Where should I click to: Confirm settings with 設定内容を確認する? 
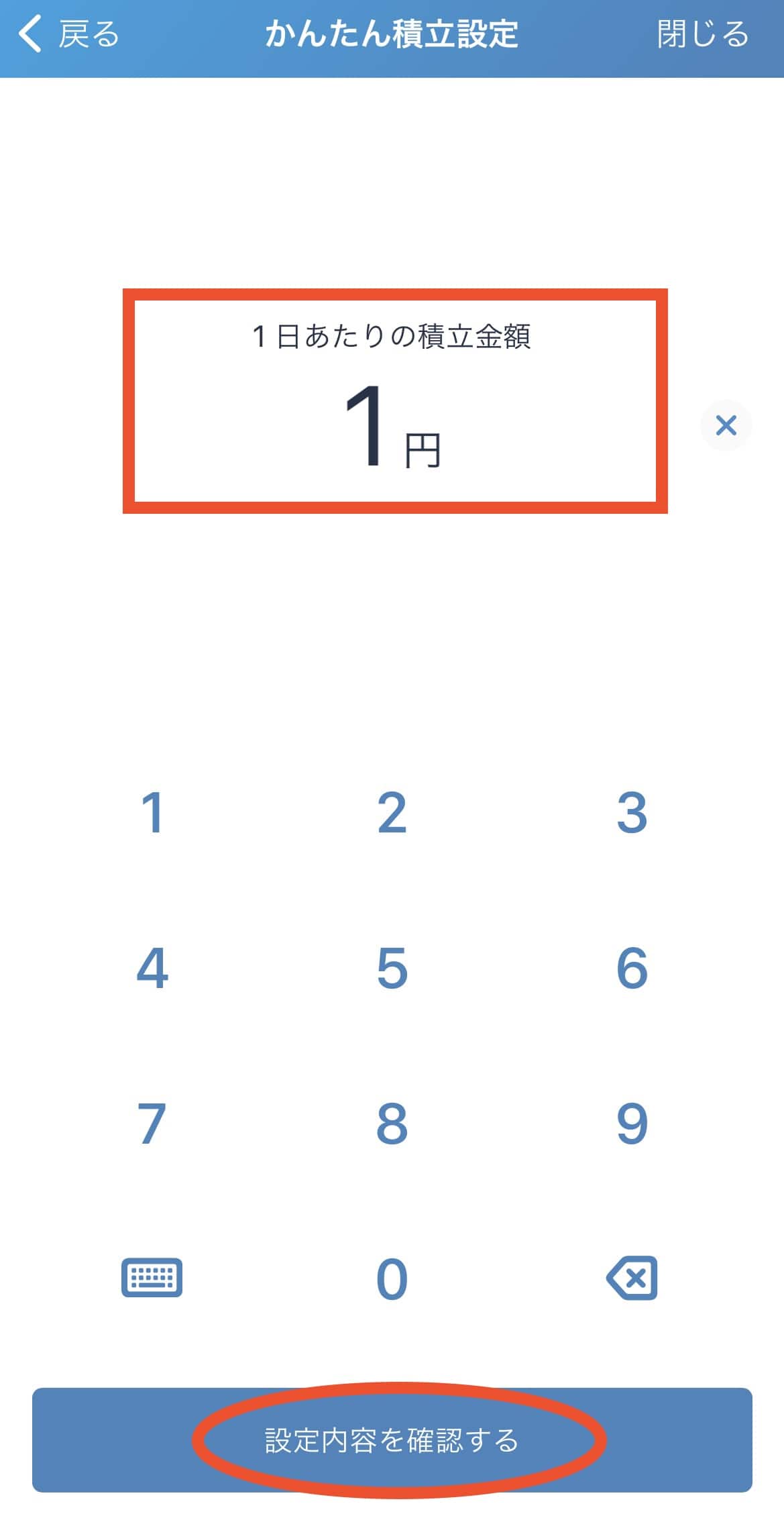tap(392, 1440)
